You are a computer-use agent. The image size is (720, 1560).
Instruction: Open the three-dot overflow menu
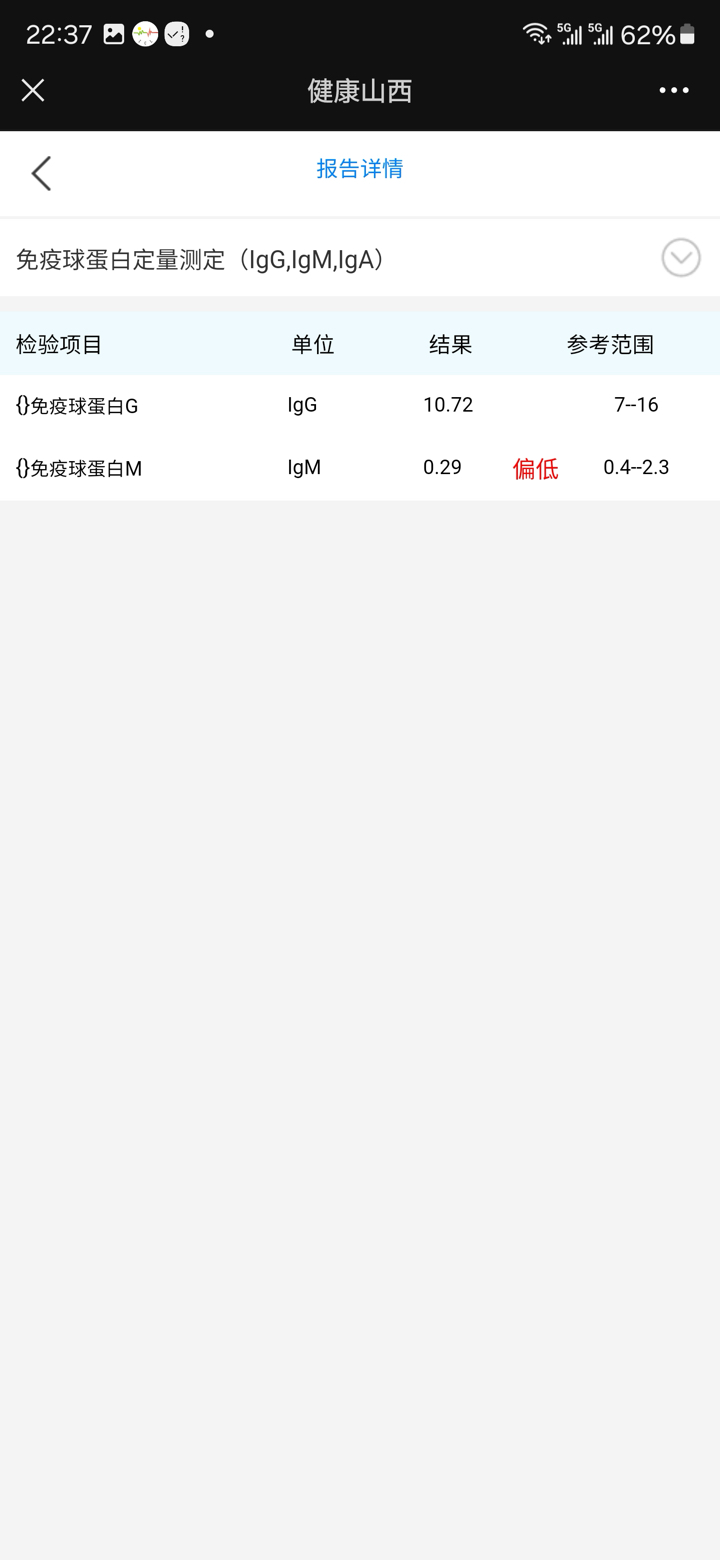[674, 90]
